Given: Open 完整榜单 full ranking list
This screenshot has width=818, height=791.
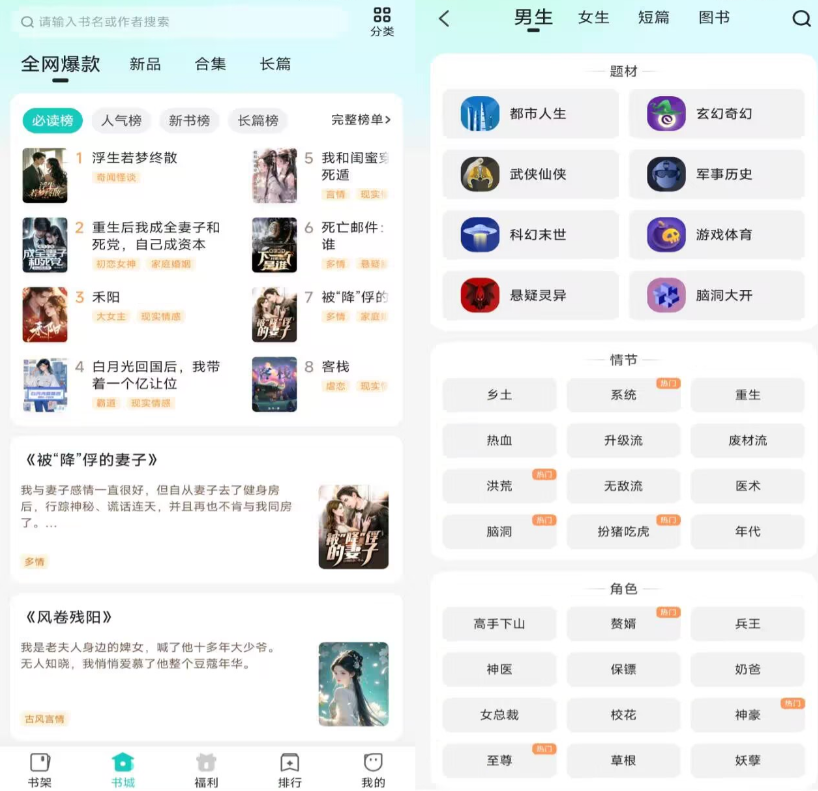Looking at the screenshot, I should click(360, 120).
